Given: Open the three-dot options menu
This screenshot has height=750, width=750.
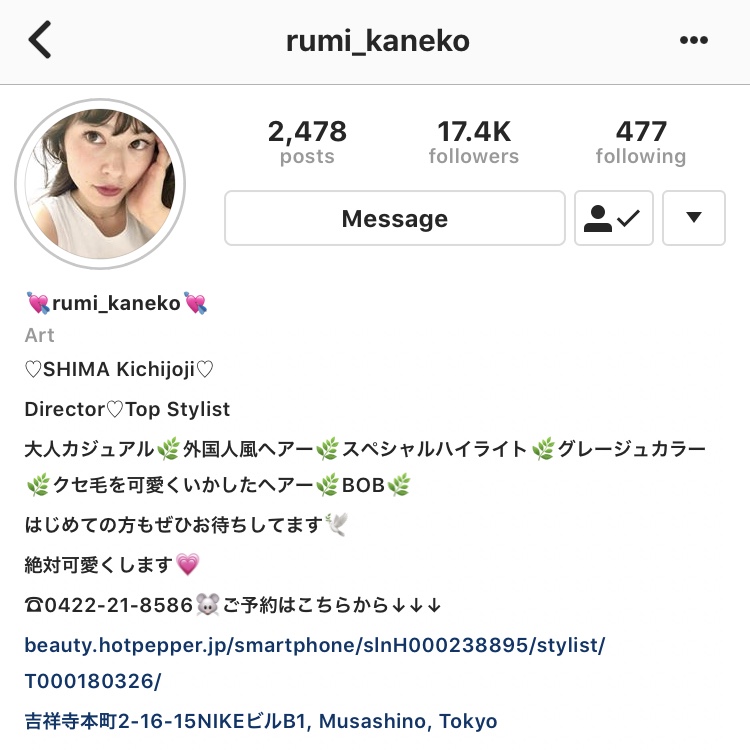Looking at the screenshot, I should 693,41.
